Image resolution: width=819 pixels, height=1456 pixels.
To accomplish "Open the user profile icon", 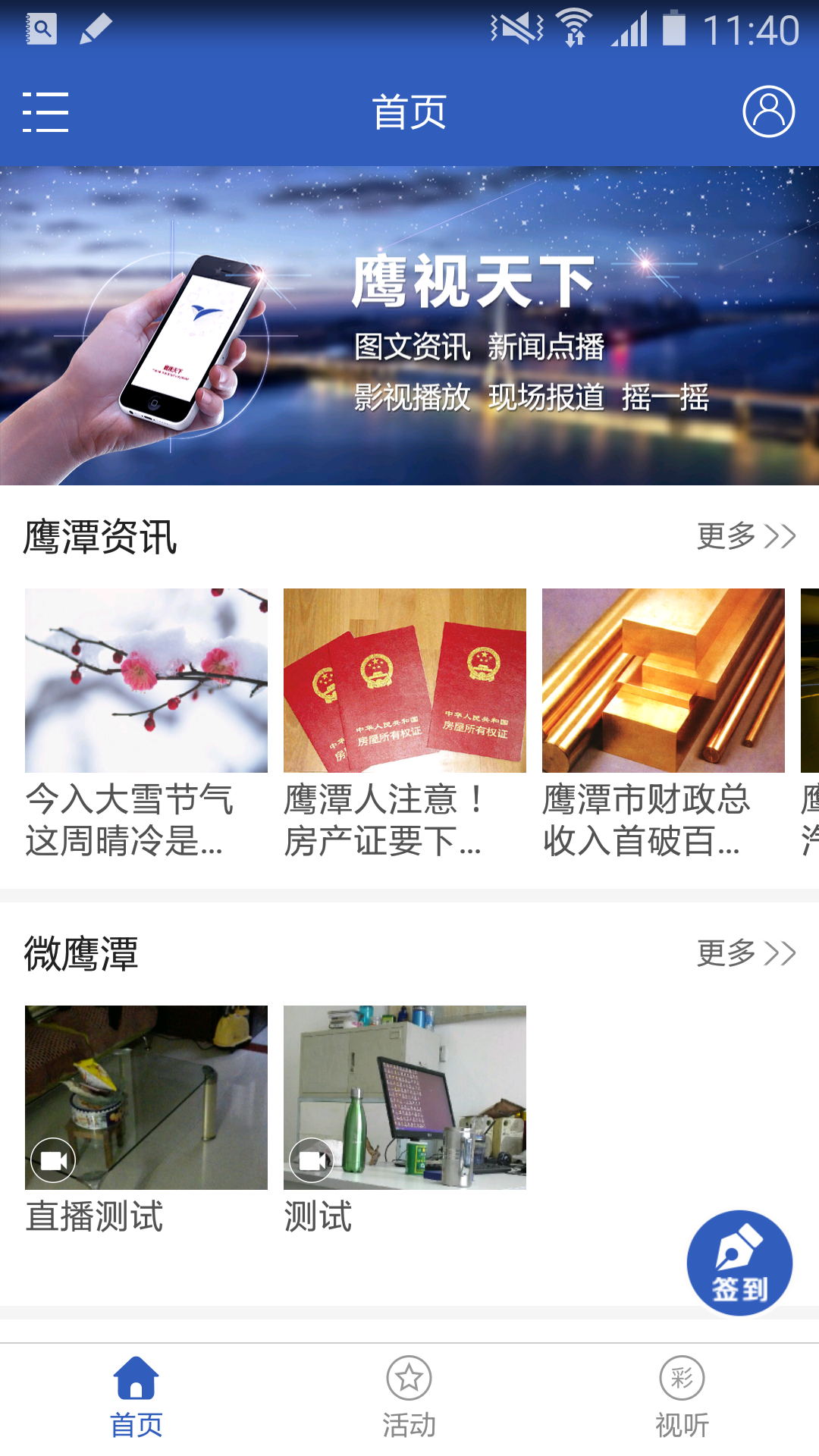I will click(x=768, y=111).
